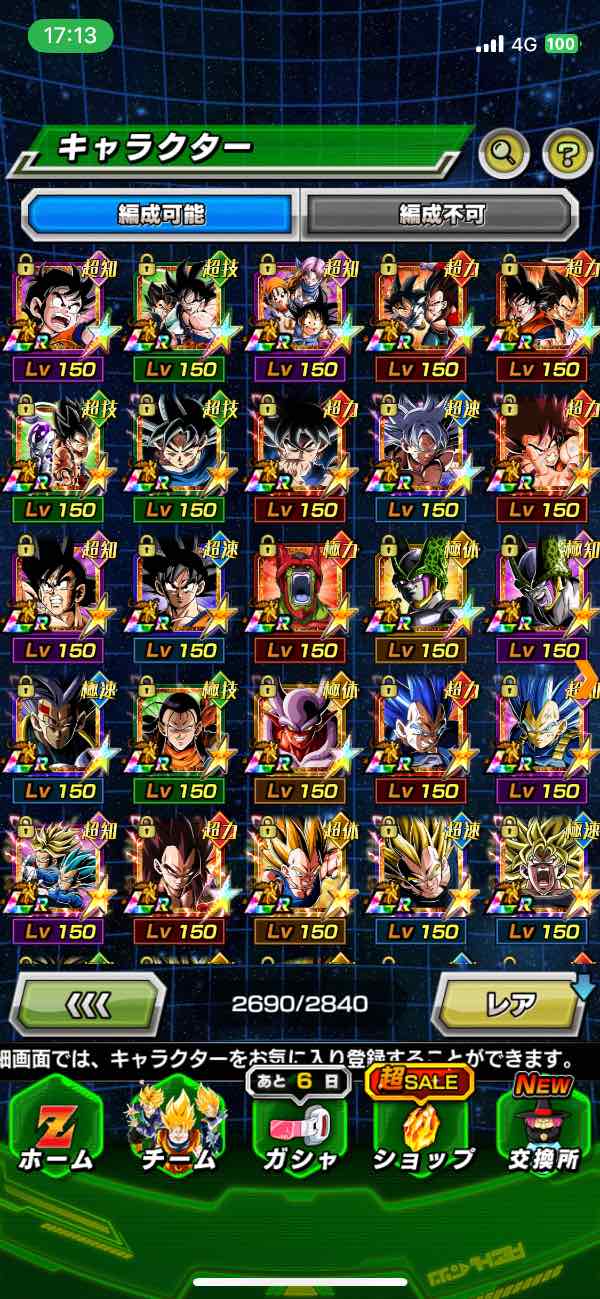600x1299 pixels.
Task: Switch to the 編成不可 tab
Action: (x=441, y=214)
